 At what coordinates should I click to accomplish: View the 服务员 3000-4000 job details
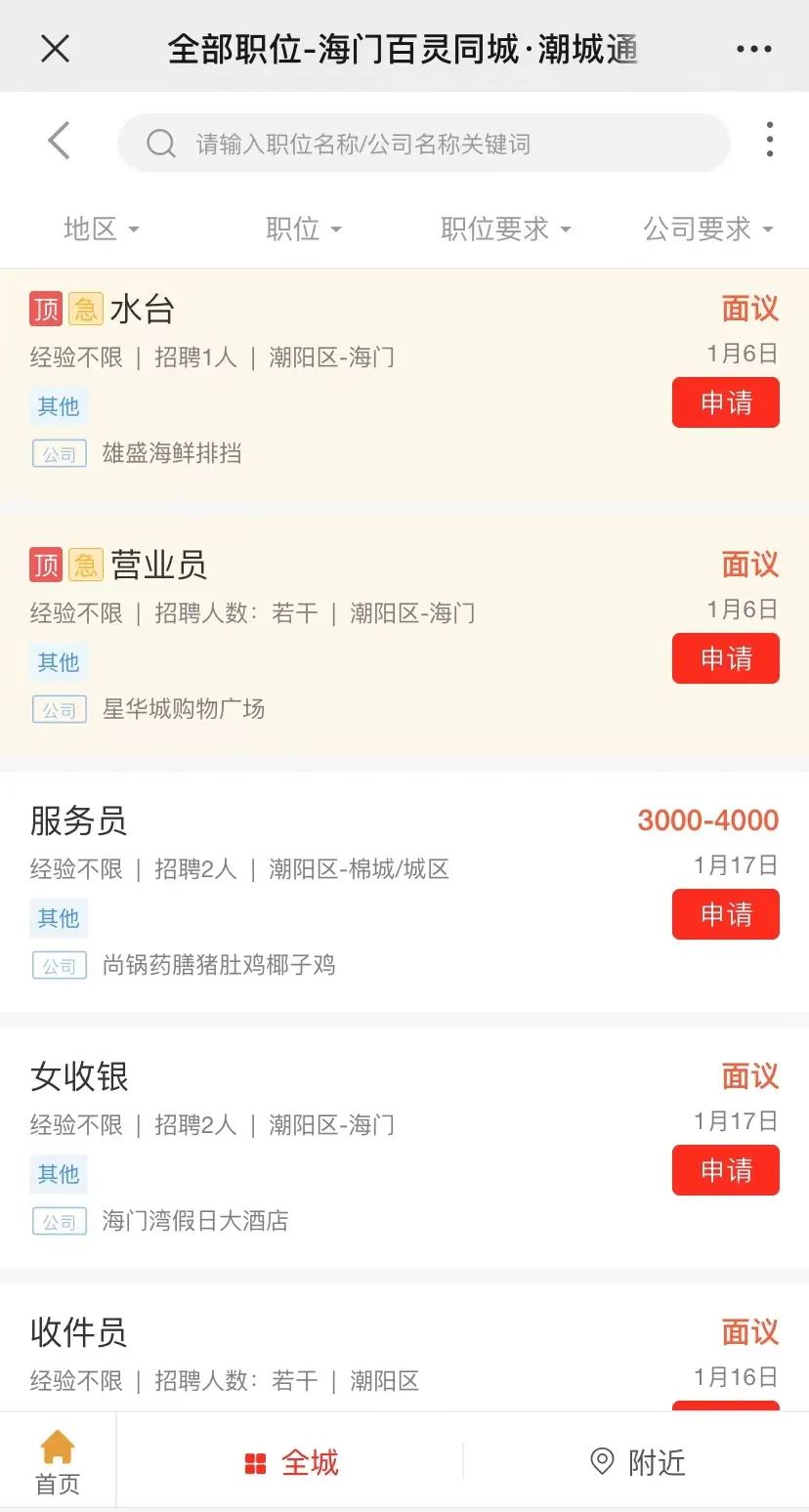78,820
